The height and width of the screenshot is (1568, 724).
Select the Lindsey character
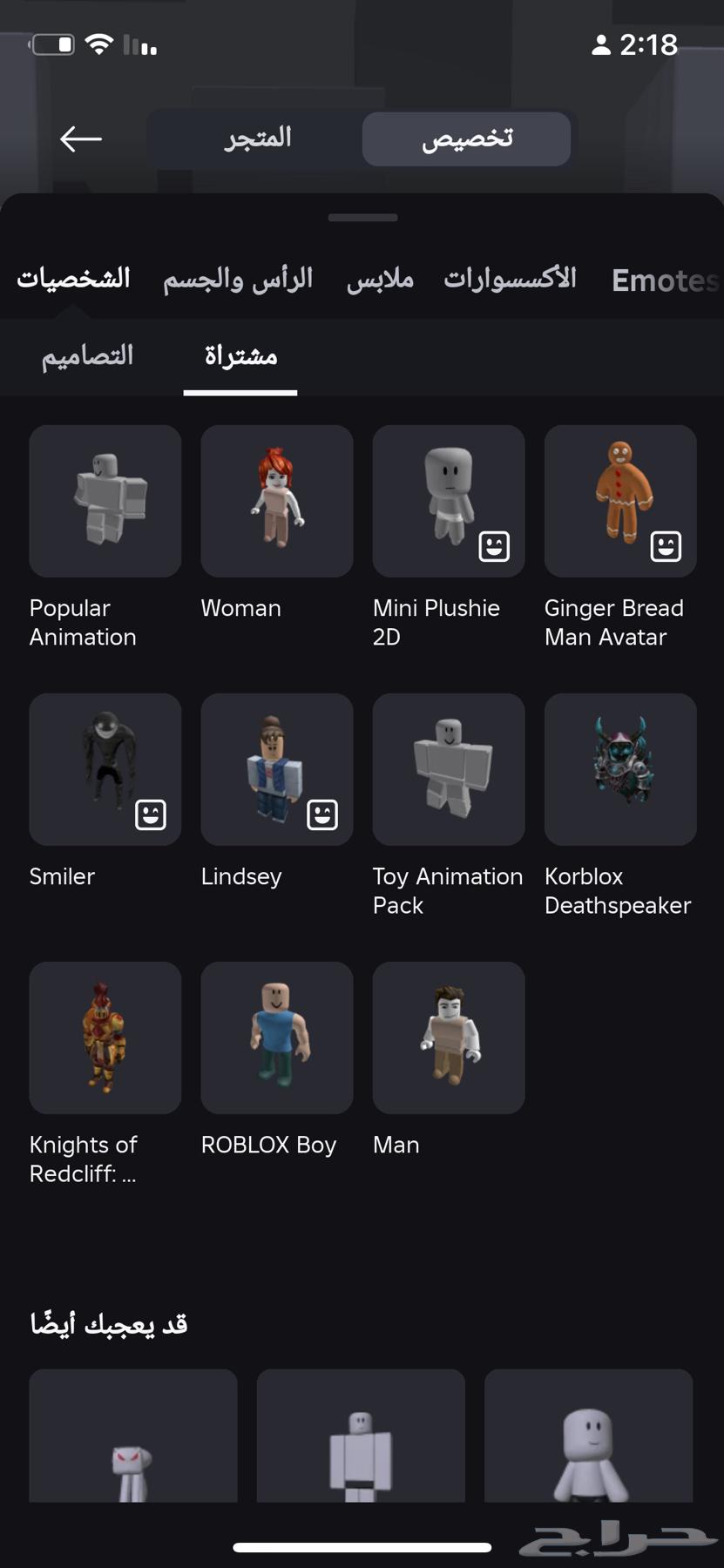[x=277, y=769]
